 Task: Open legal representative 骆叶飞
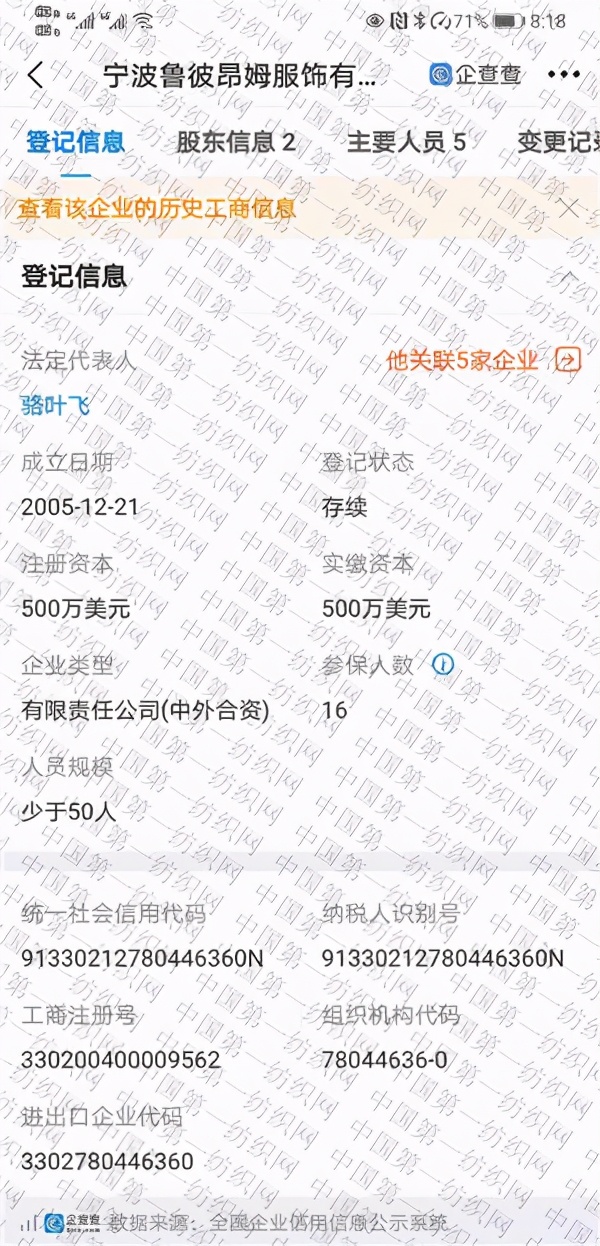click(x=55, y=406)
